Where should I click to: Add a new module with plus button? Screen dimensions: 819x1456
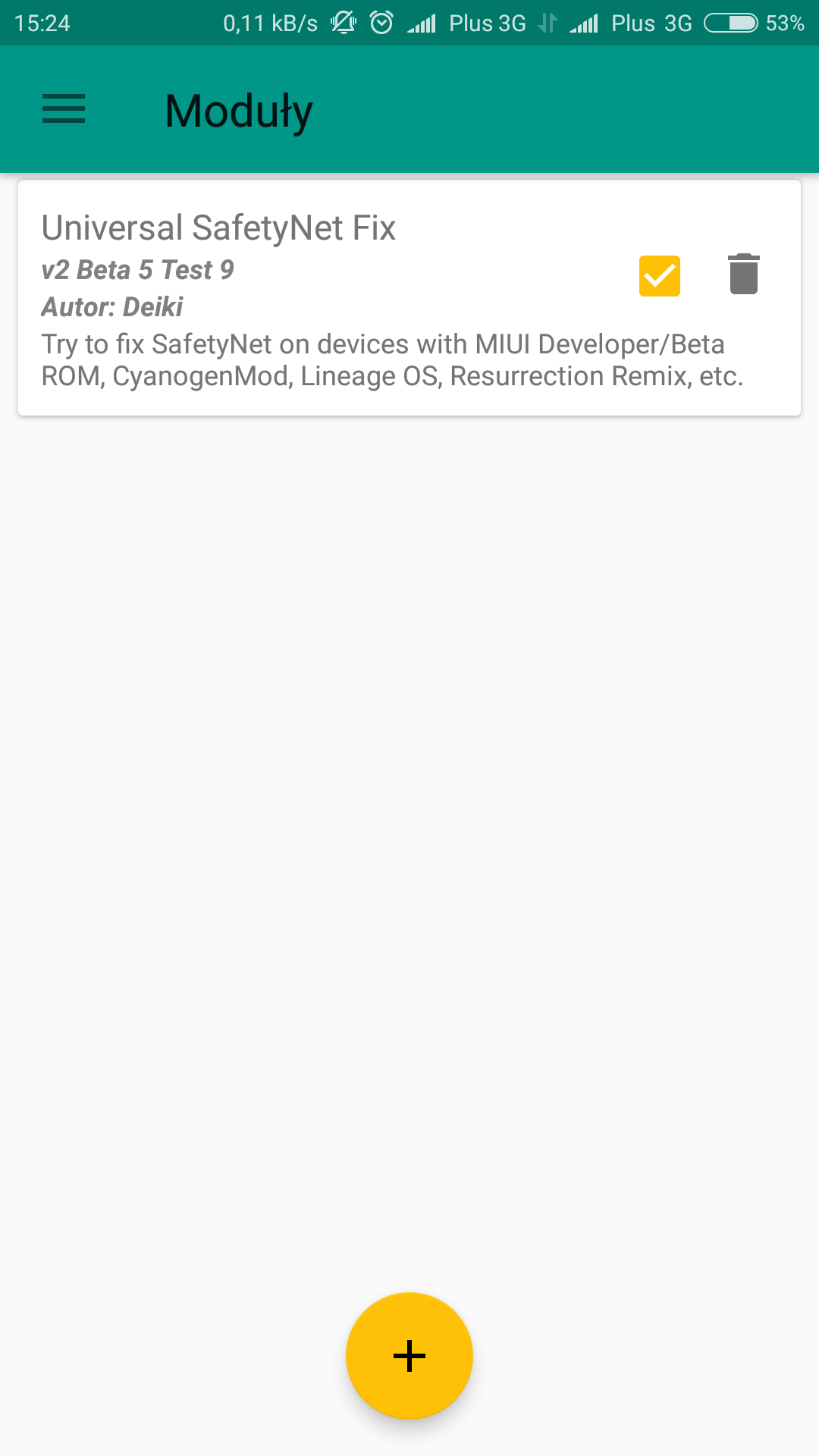pos(409,1355)
